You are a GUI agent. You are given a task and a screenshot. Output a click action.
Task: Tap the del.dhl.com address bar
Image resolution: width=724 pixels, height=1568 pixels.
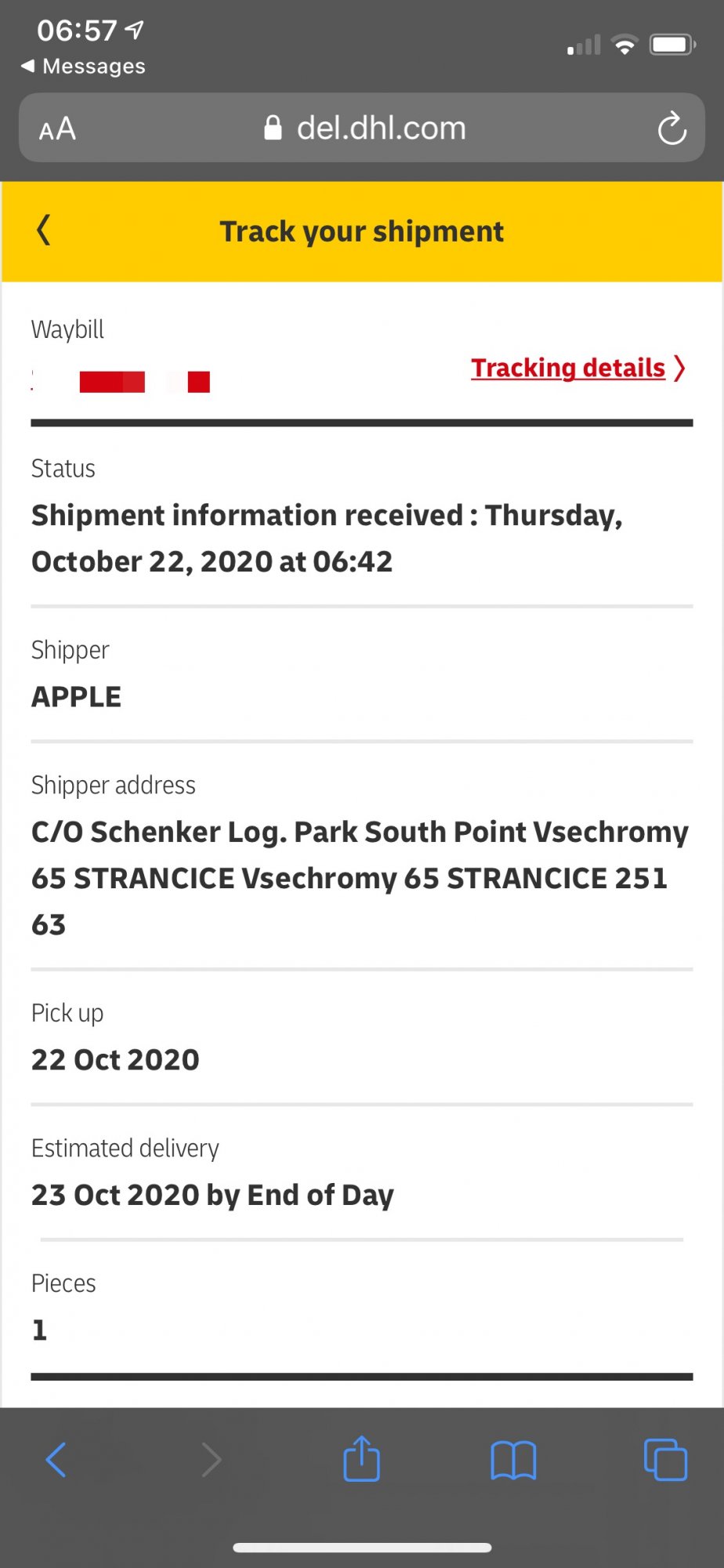pyautogui.click(x=362, y=128)
